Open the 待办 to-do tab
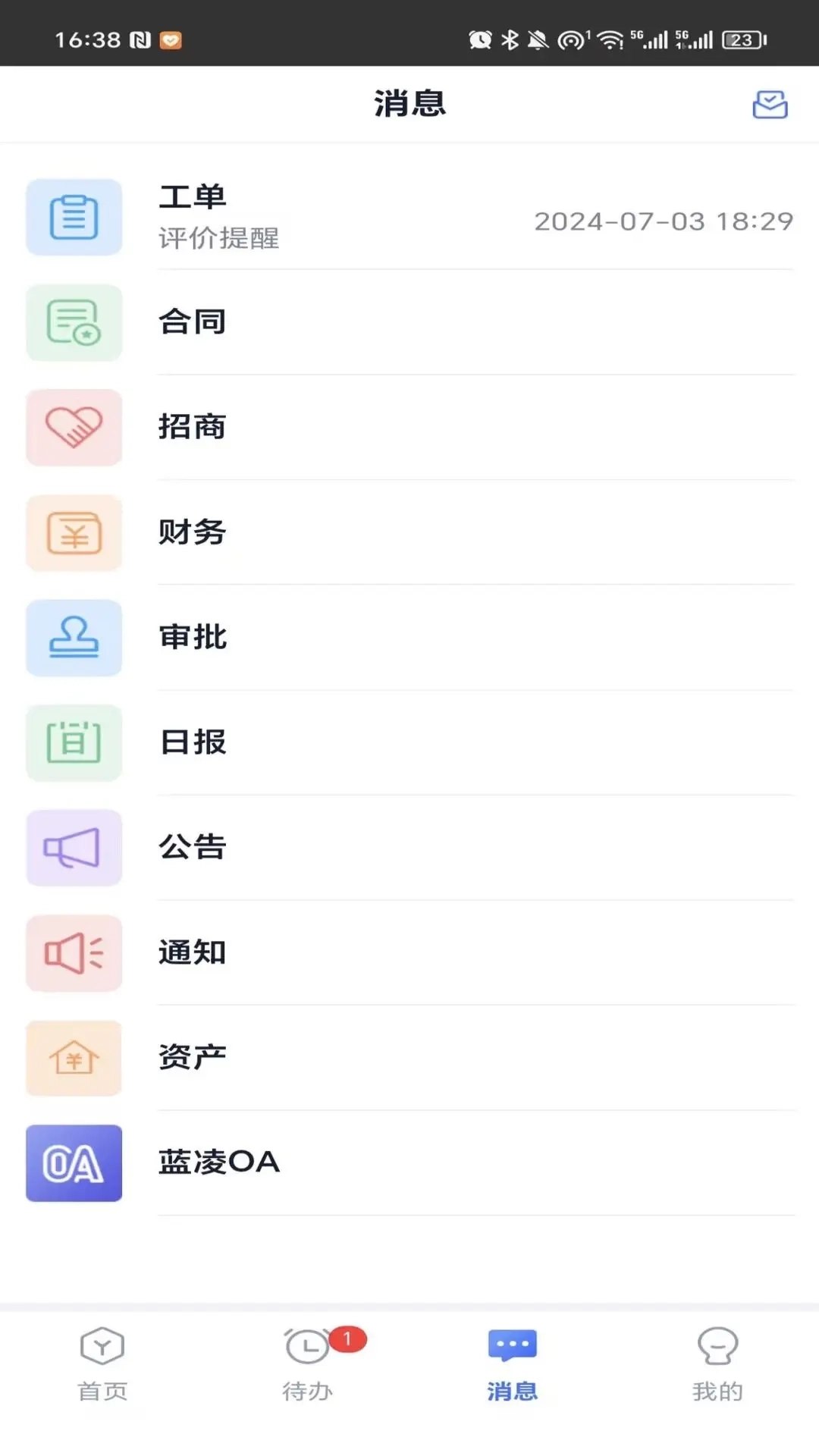This screenshot has width=819, height=1456. 307,1365
